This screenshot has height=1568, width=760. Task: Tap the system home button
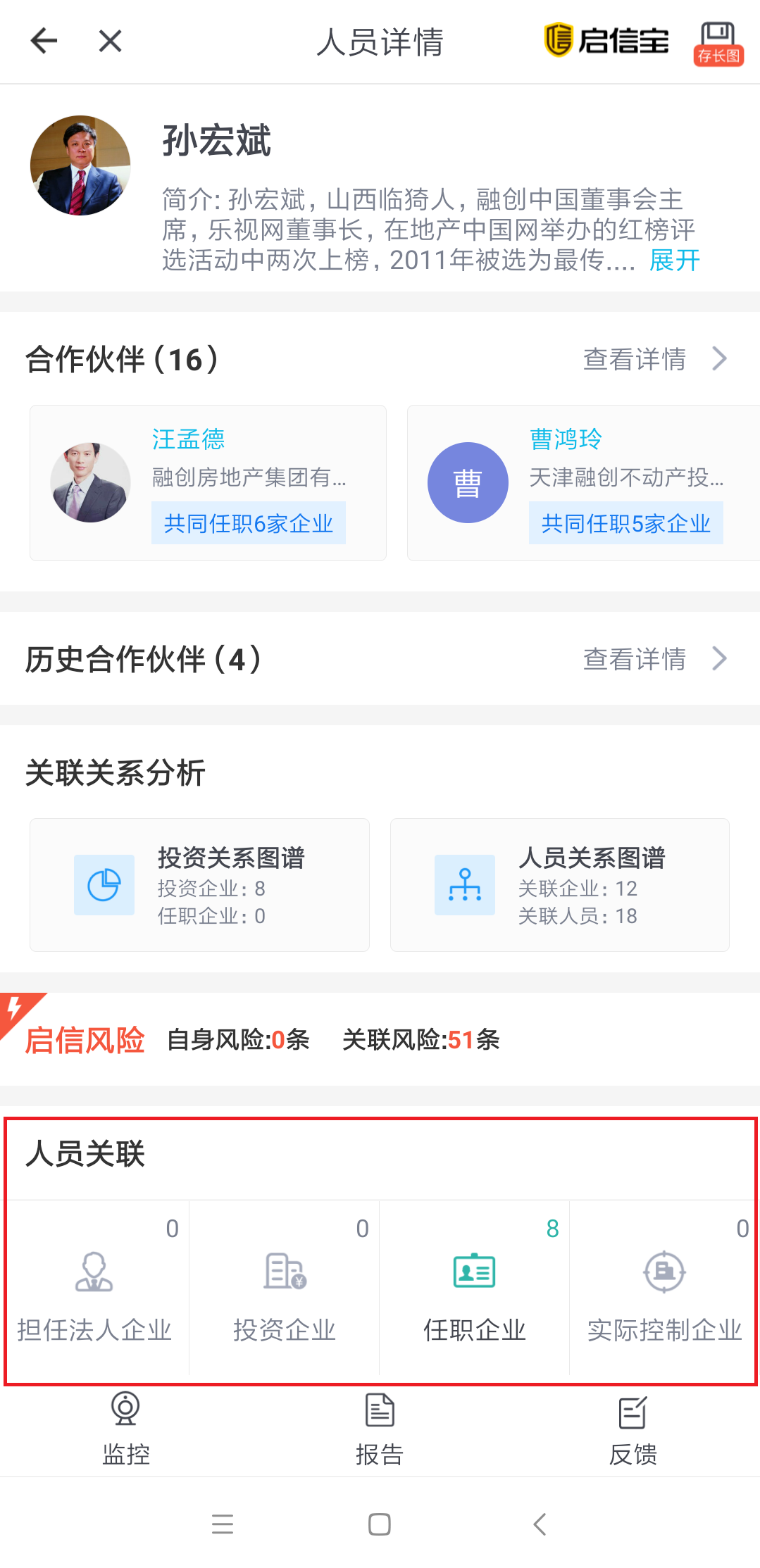pos(380,1524)
